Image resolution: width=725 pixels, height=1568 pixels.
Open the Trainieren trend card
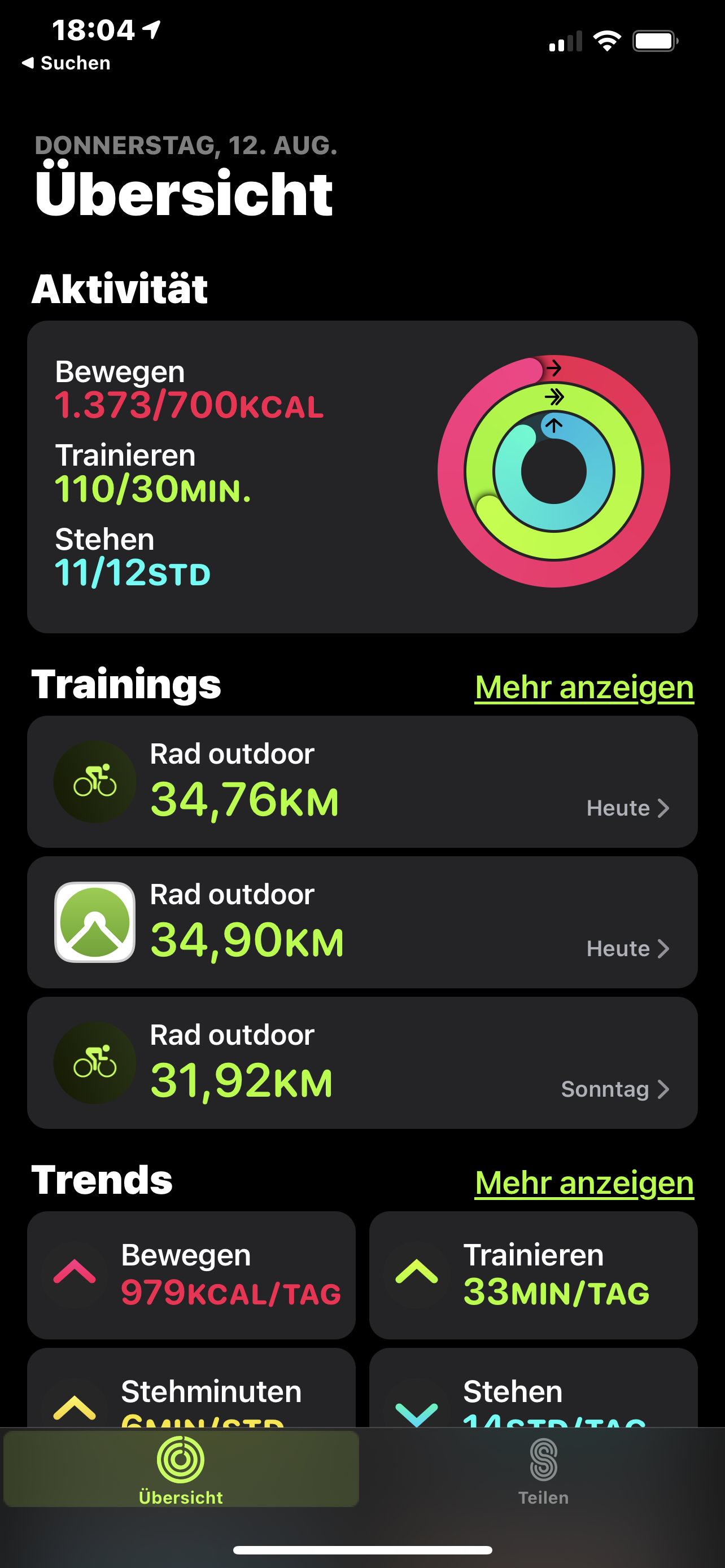point(532,1274)
